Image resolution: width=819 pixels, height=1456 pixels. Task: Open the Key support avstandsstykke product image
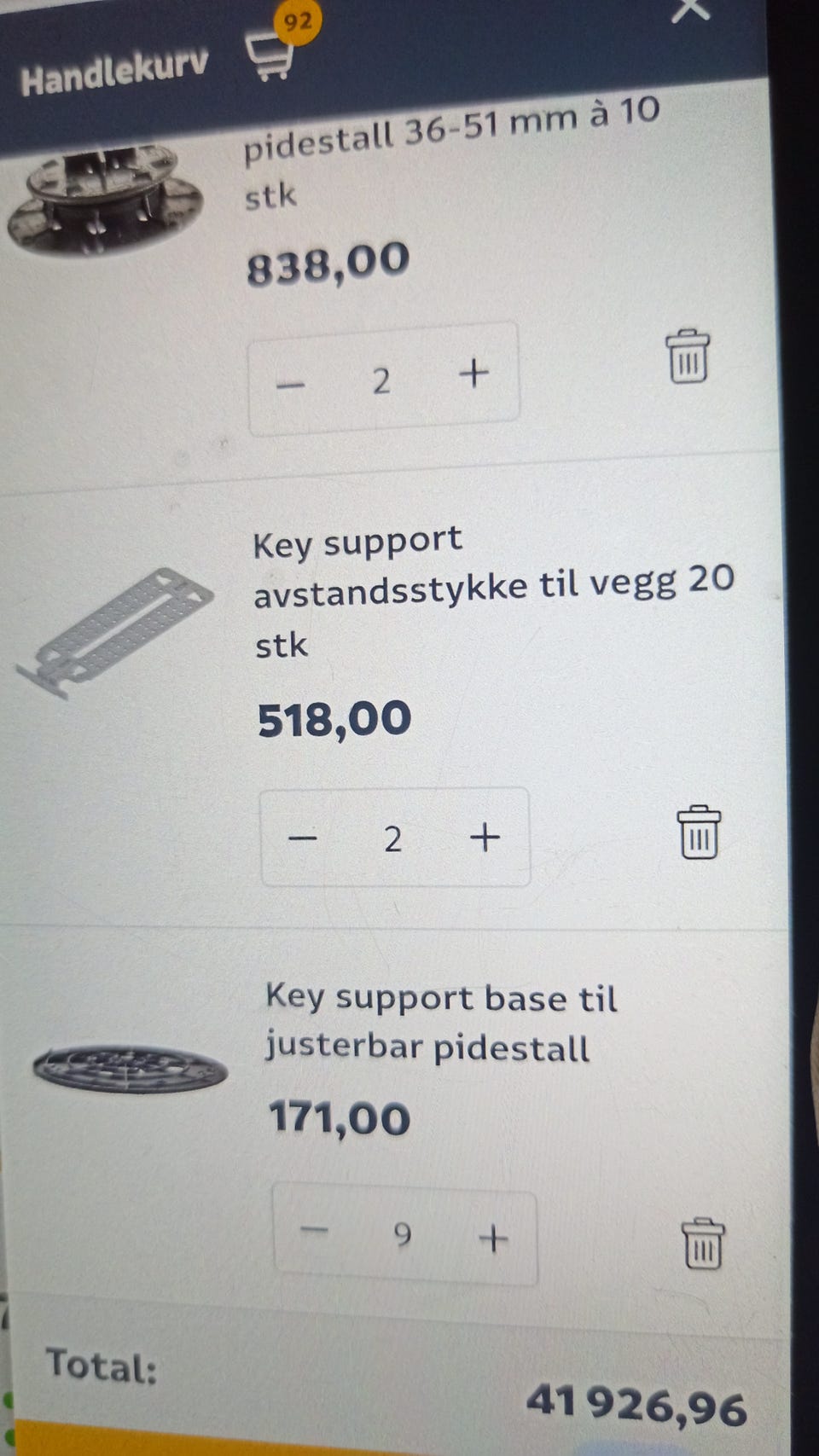[115, 632]
